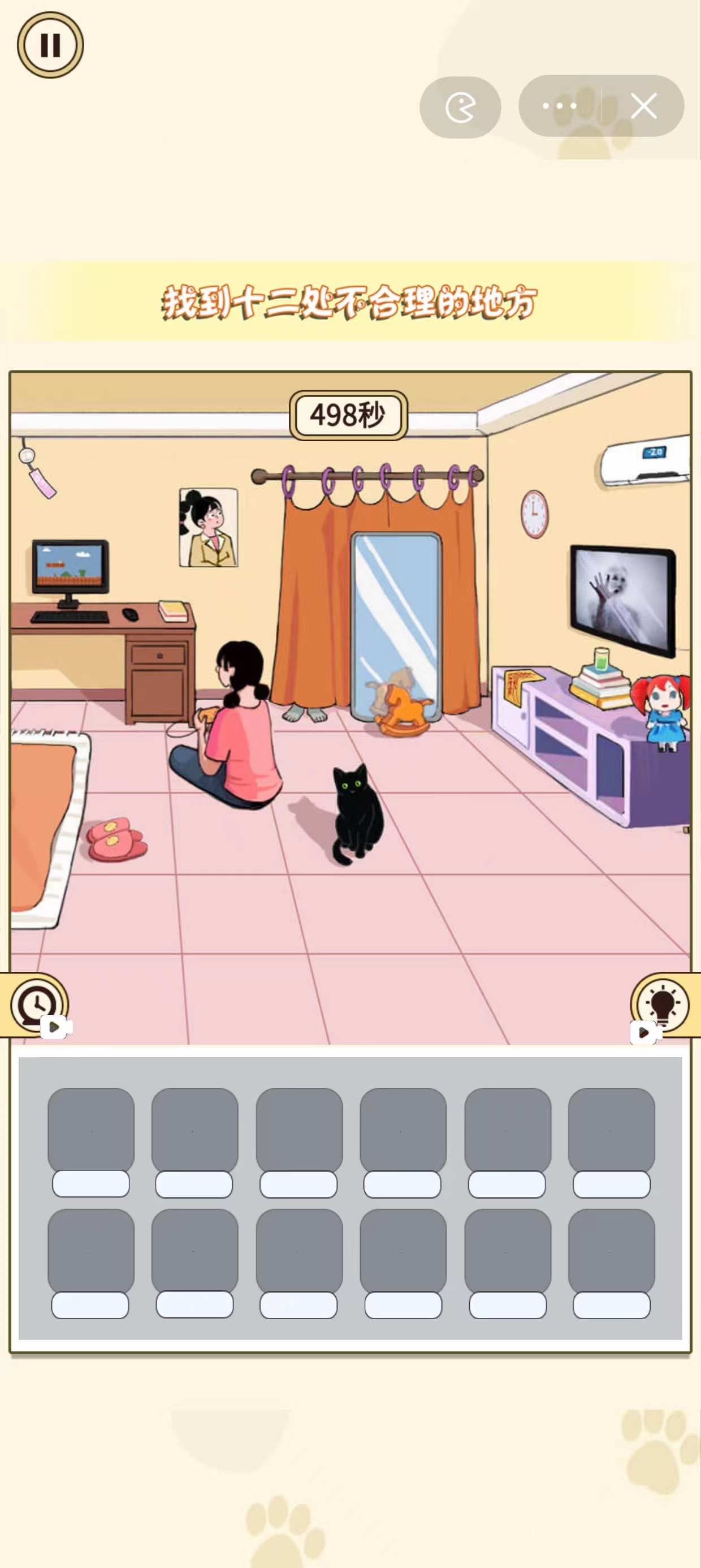Watch an ad for extra time
The image size is (701, 1568).
click(38, 1005)
